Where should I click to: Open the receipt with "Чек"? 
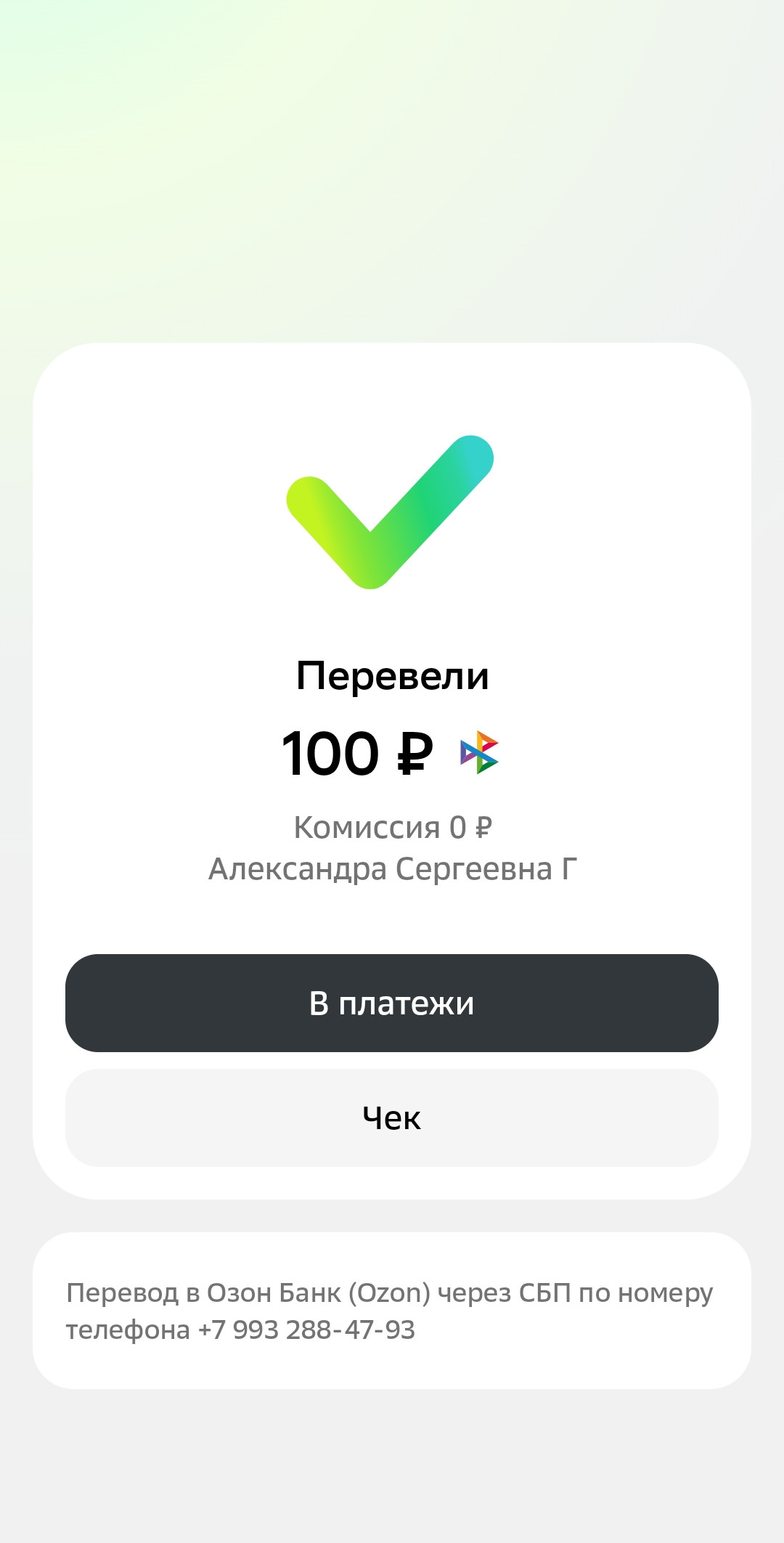click(x=392, y=1117)
